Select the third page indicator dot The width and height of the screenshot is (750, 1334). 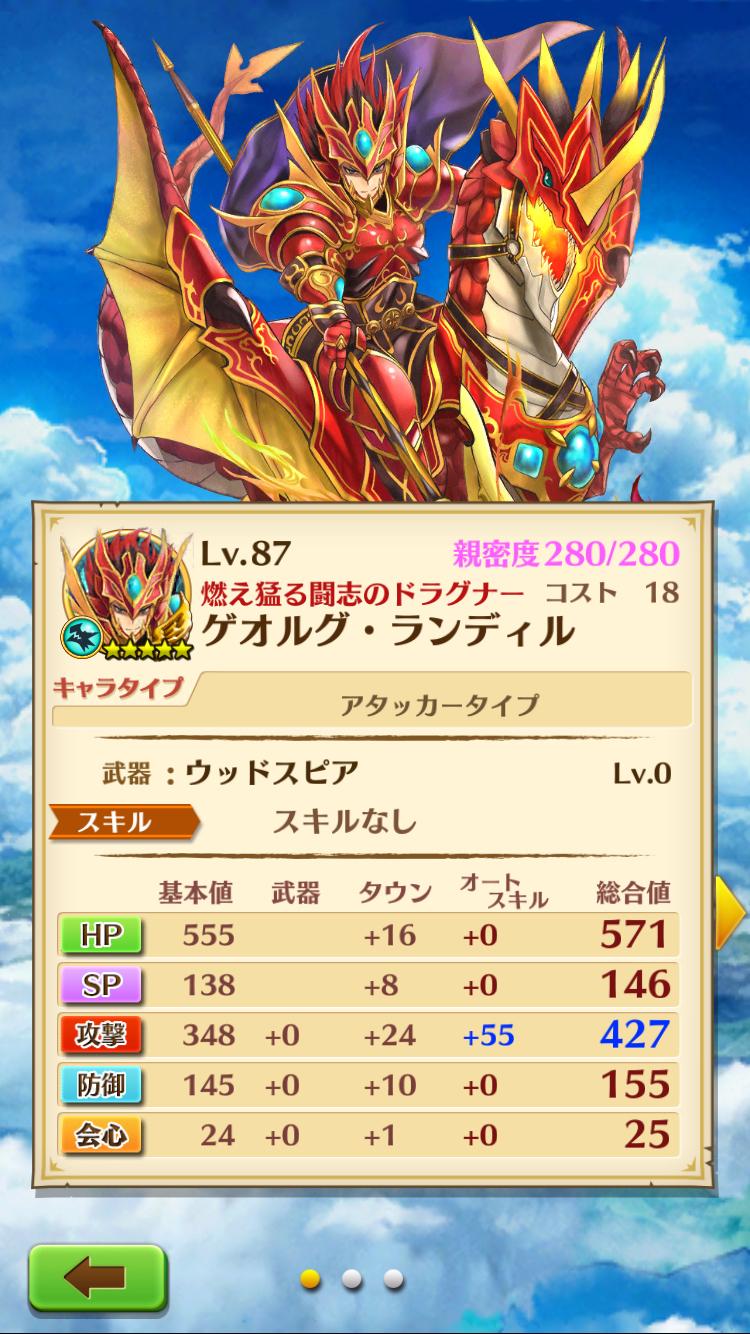click(393, 1278)
